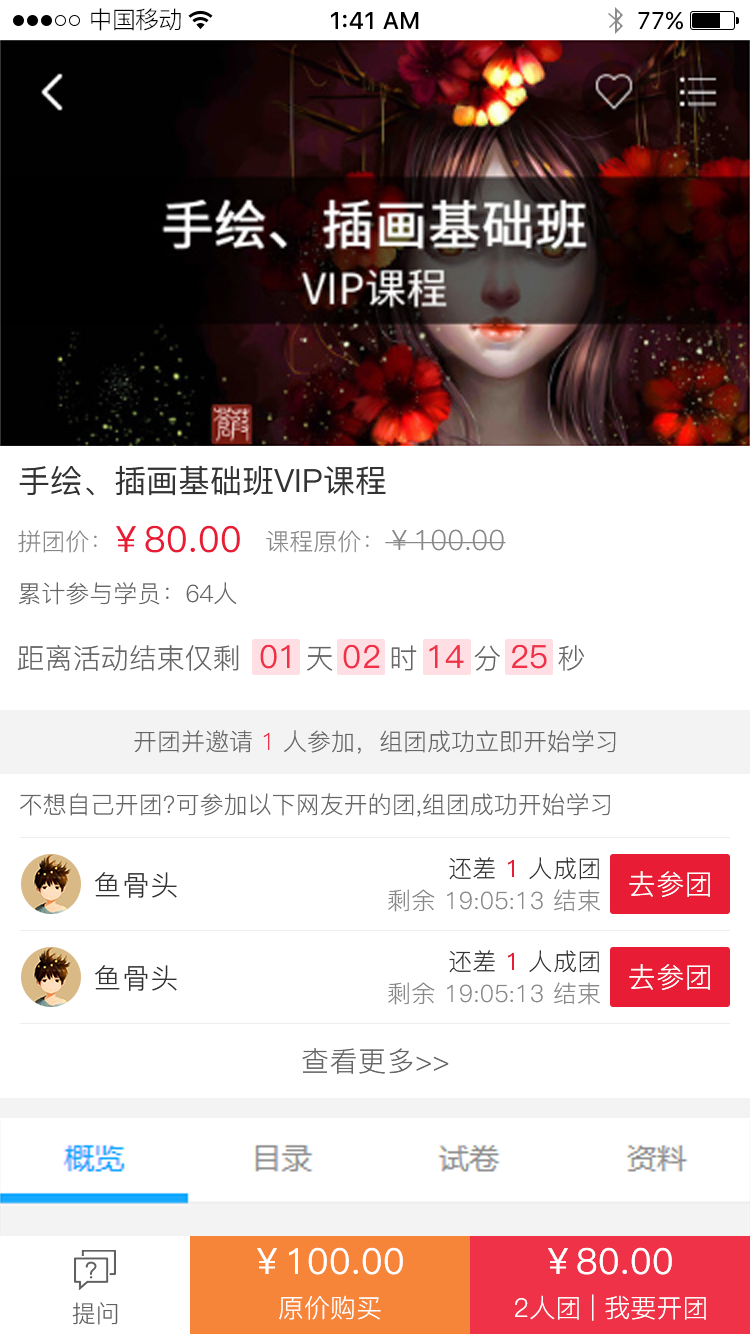Switch to the 概览 tab
750x1334 pixels.
tap(95, 1158)
